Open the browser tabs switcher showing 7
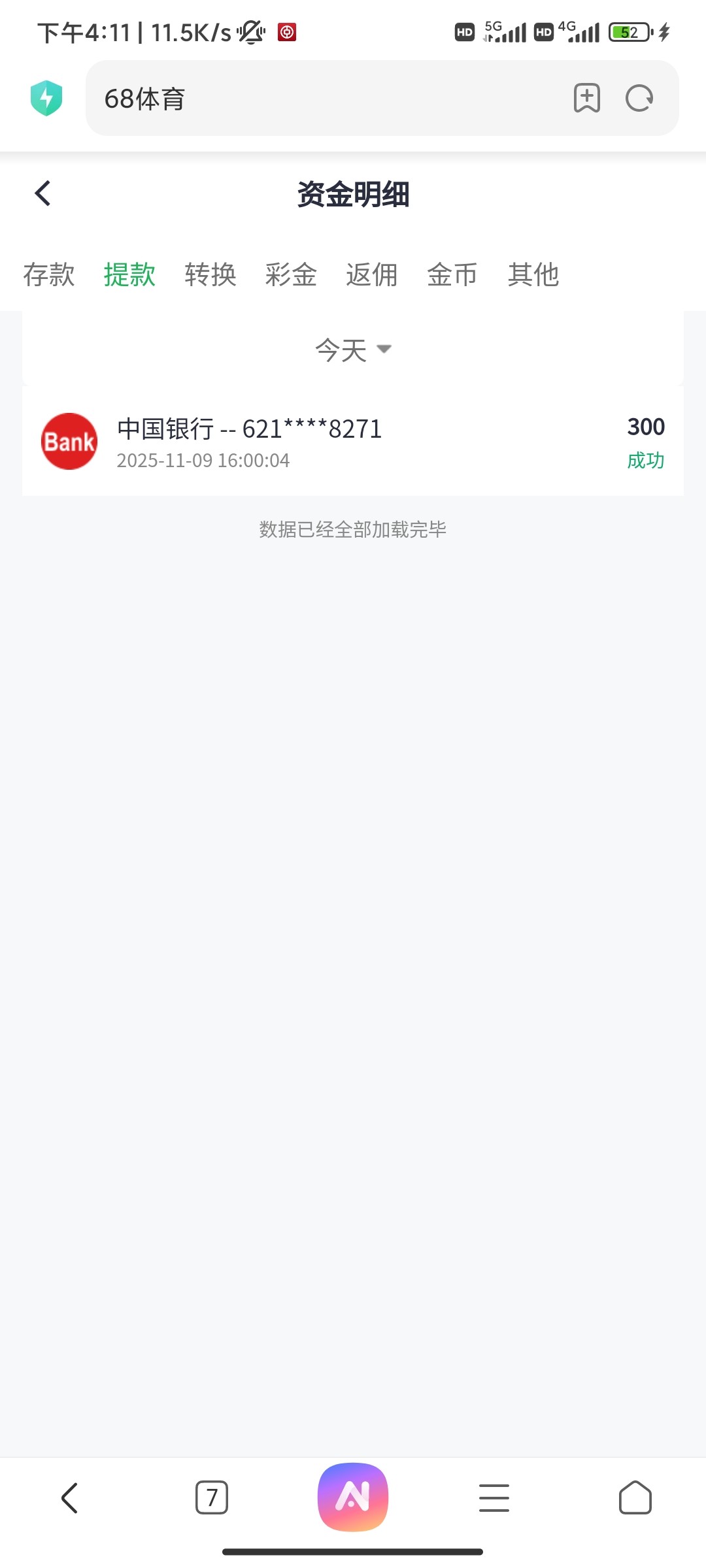Image resolution: width=706 pixels, height=1568 pixels. (212, 1497)
